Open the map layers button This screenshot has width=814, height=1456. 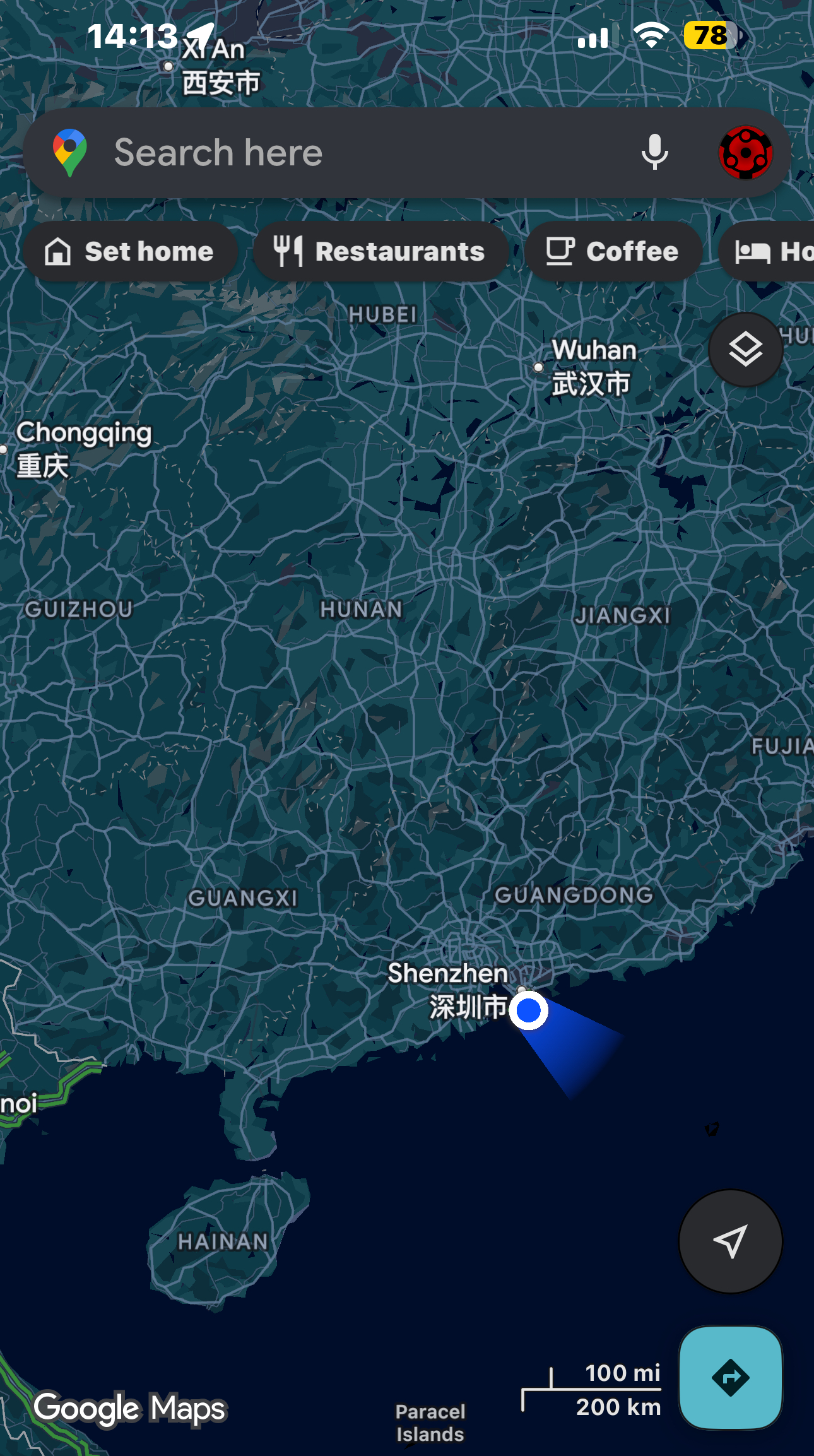coord(745,349)
